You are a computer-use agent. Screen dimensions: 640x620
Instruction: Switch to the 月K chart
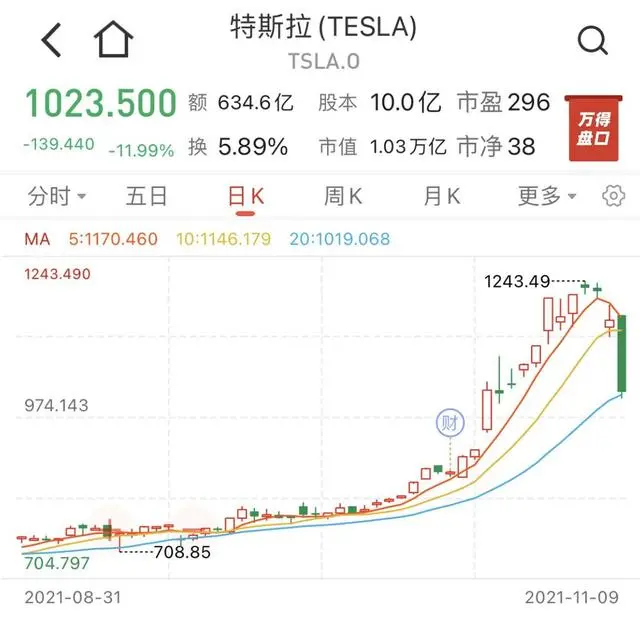[442, 196]
